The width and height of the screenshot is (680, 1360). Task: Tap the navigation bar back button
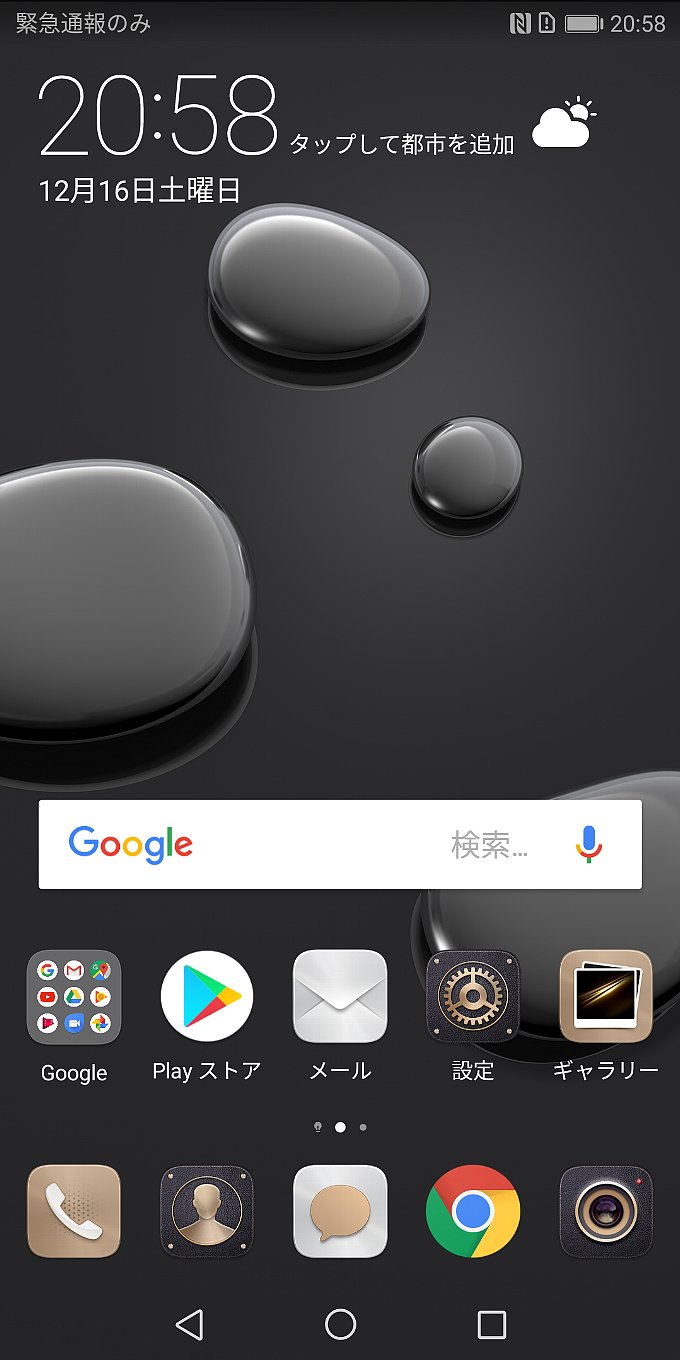(x=189, y=1324)
